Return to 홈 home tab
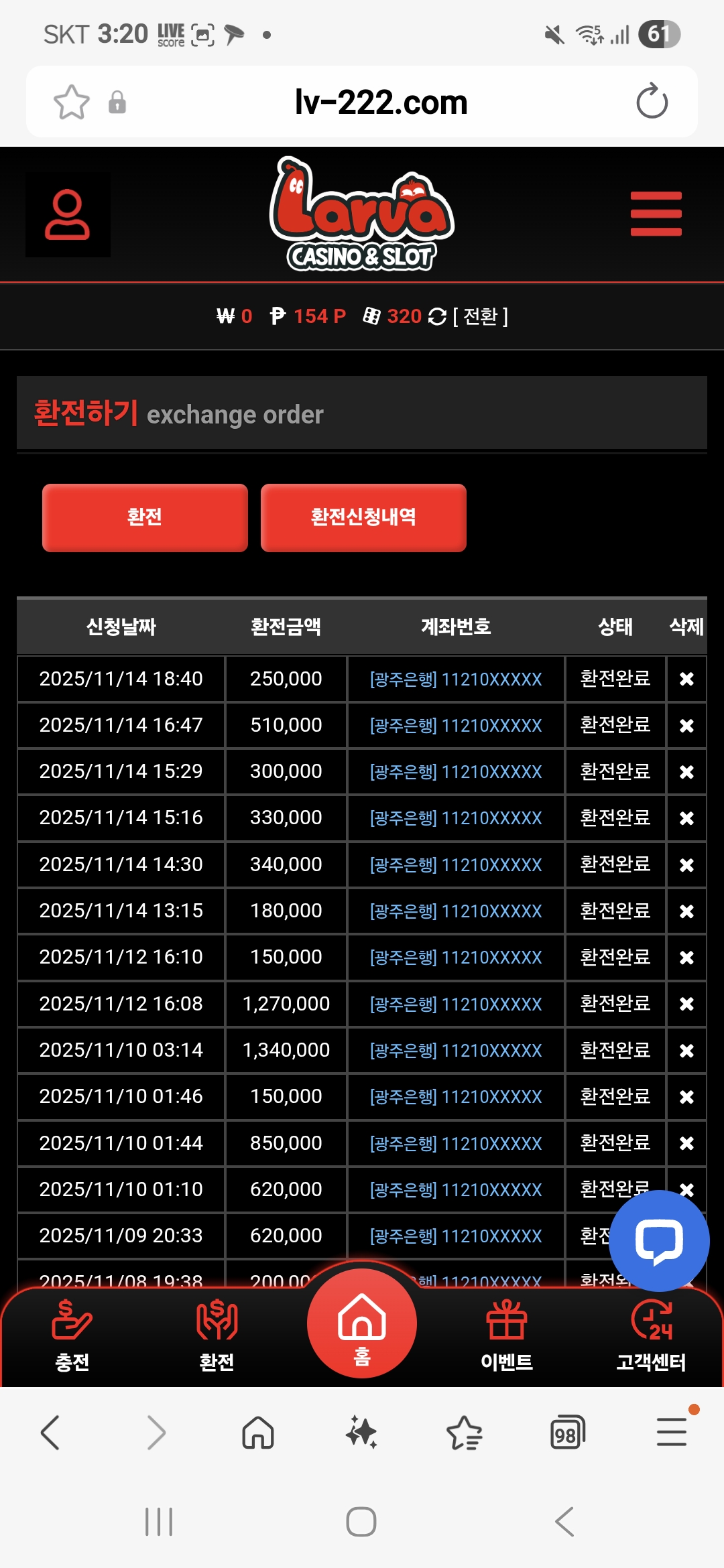The width and height of the screenshot is (724, 1568). pos(362,1323)
